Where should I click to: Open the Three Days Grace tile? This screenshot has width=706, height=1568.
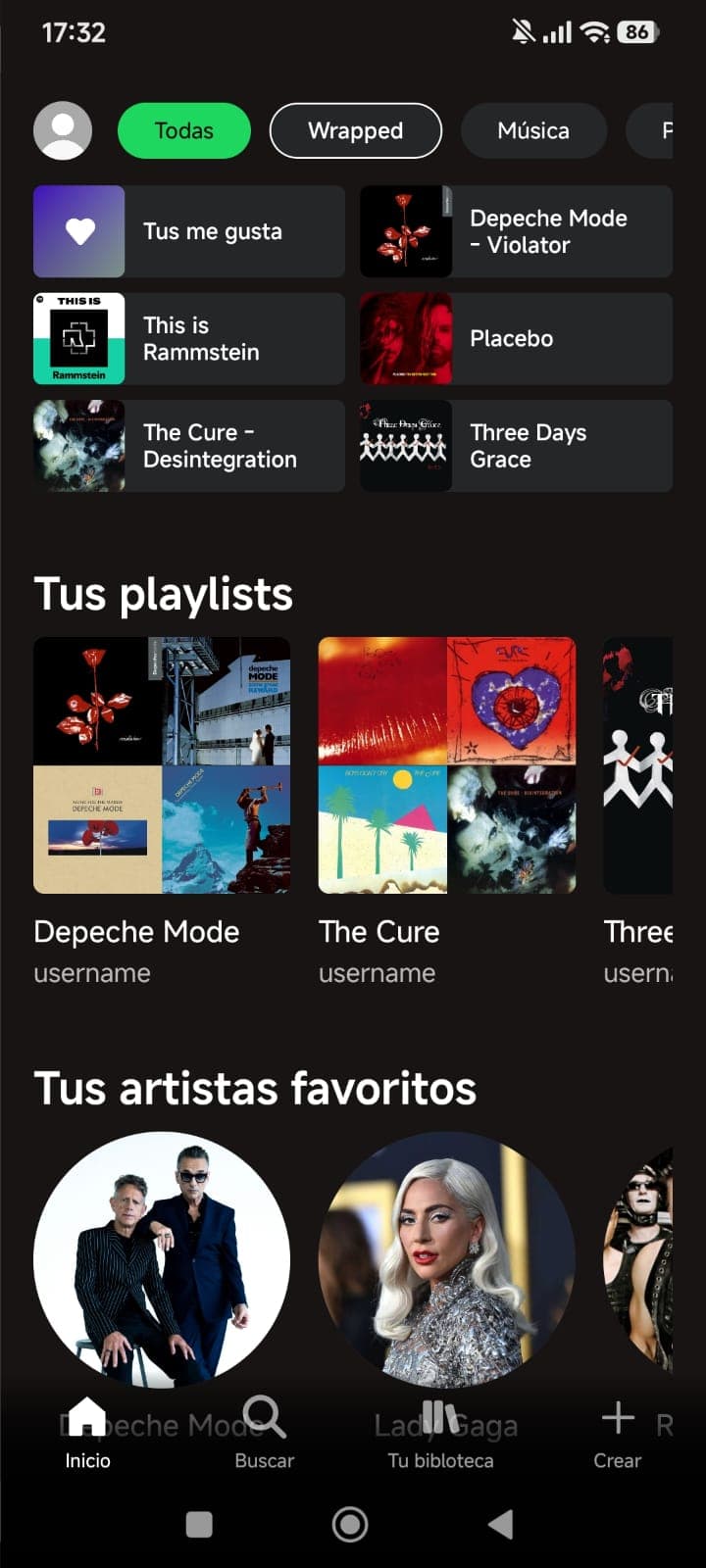click(x=514, y=446)
